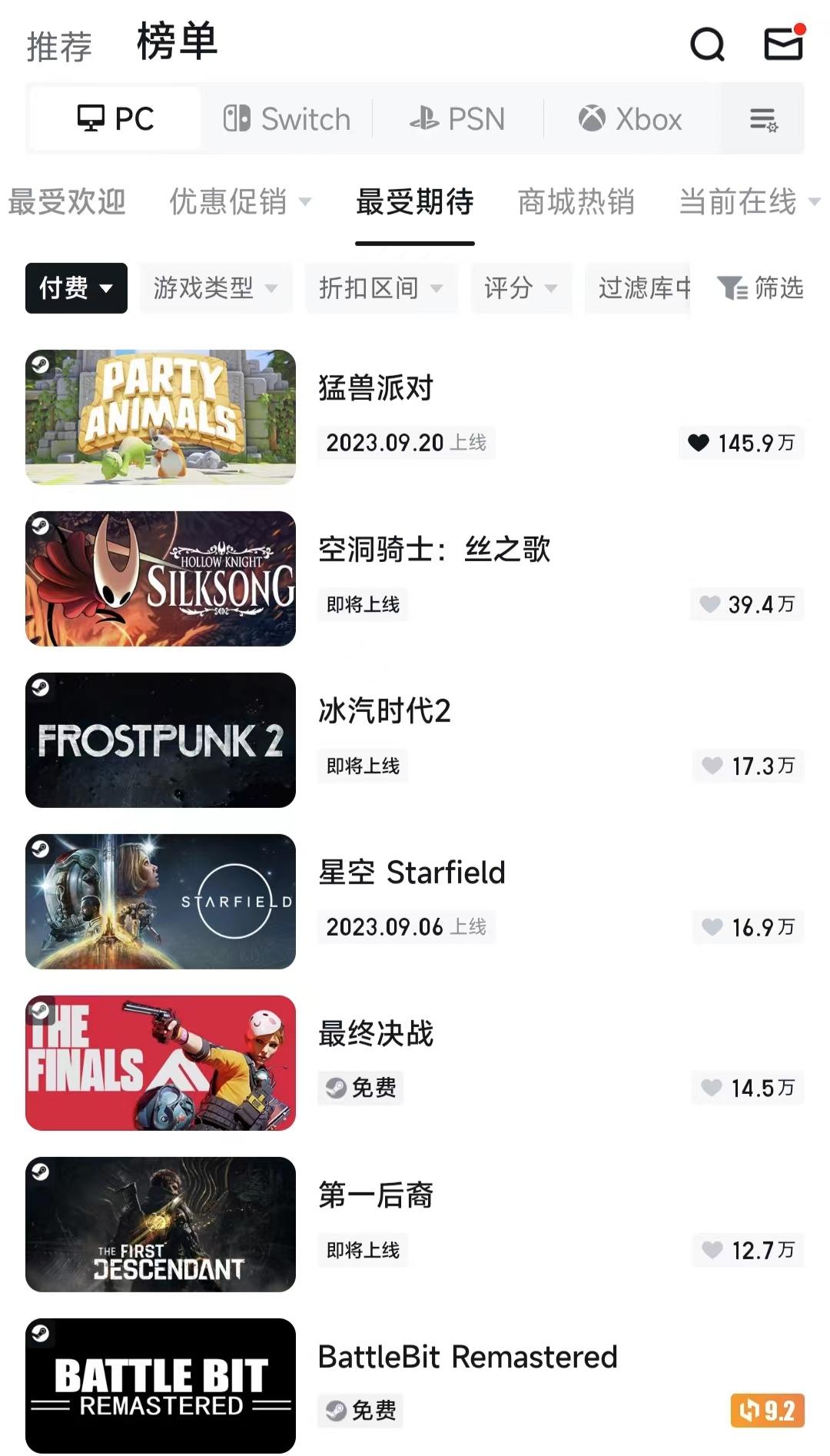
Task: Wishlist 冰汽时代2 with the heart
Action: 712,766
